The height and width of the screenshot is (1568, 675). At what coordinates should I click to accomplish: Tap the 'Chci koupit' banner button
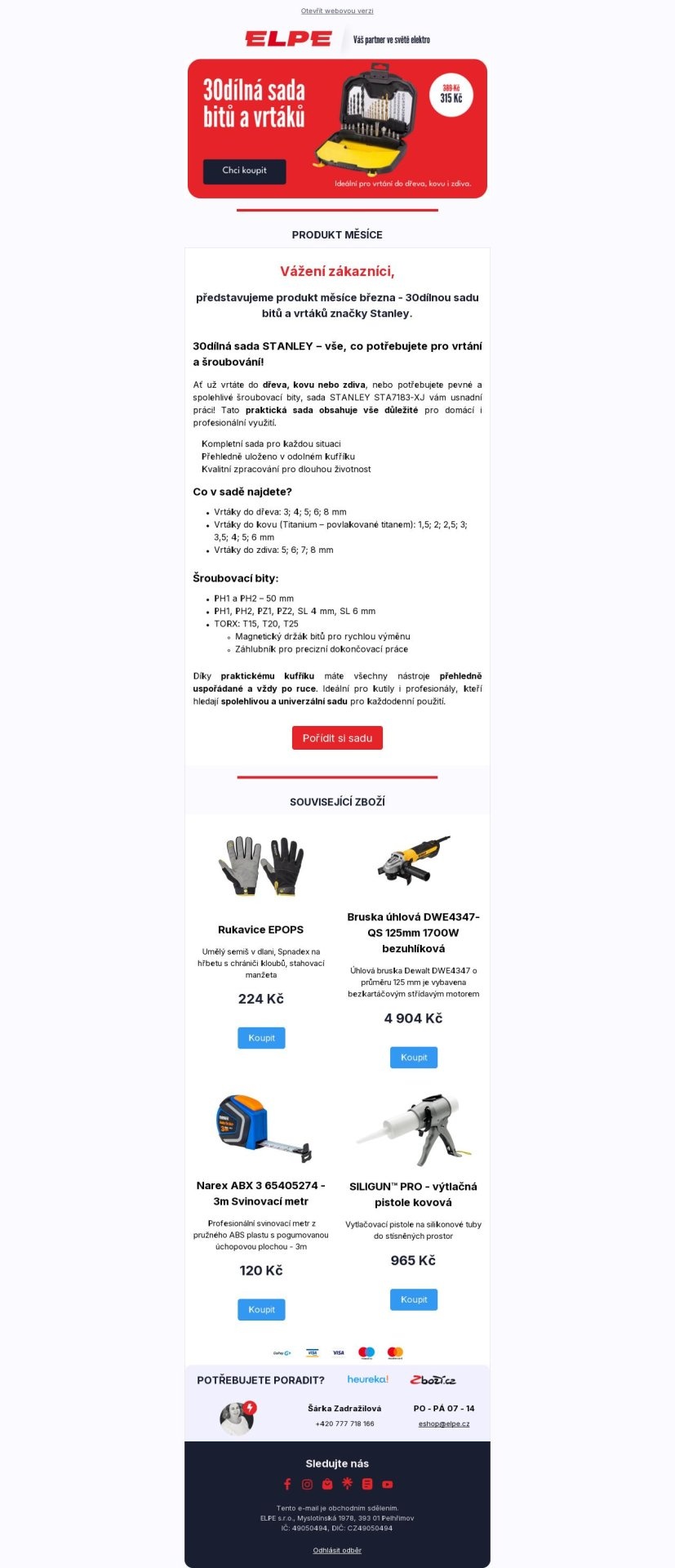pyautogui.click(x=244, y=171)
